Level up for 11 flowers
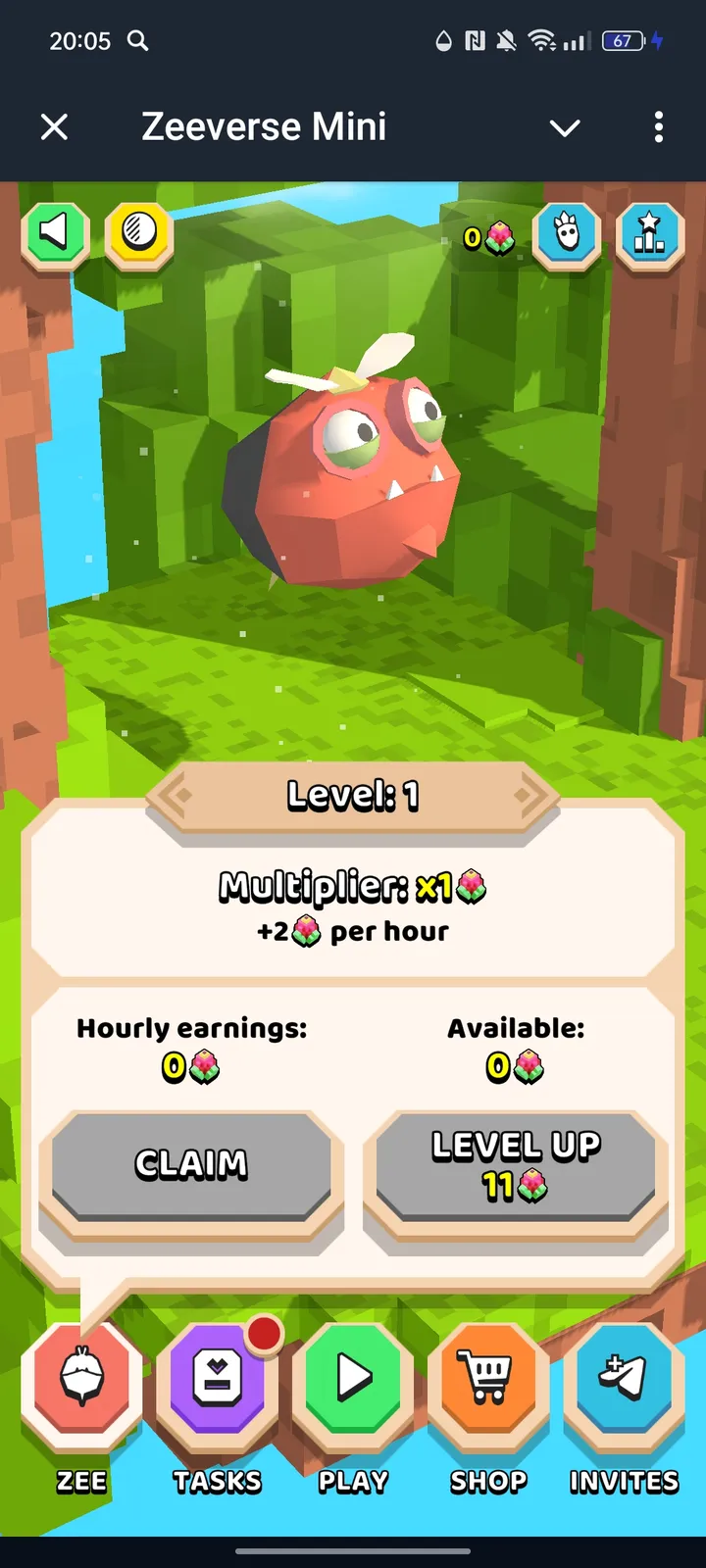 pos(517,1166)
